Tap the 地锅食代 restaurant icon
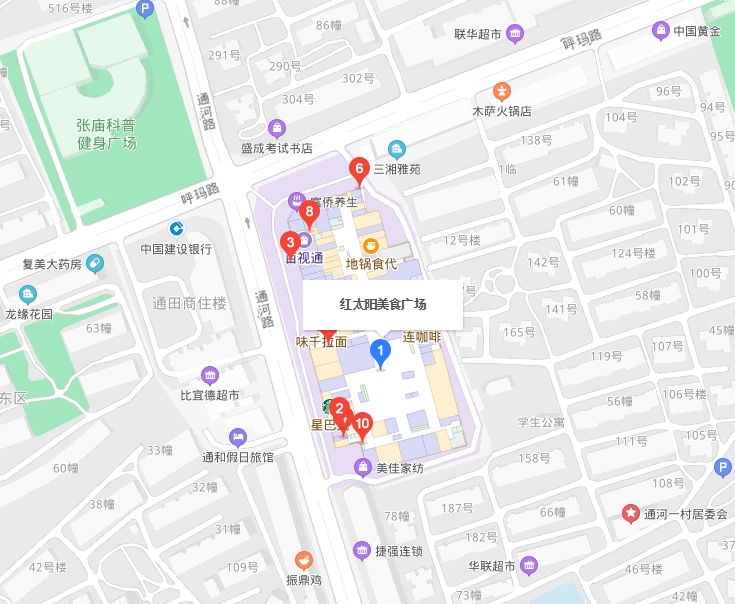Image resolution: width=735 pixels, height=604 pixels. click(x=371, y=246)
